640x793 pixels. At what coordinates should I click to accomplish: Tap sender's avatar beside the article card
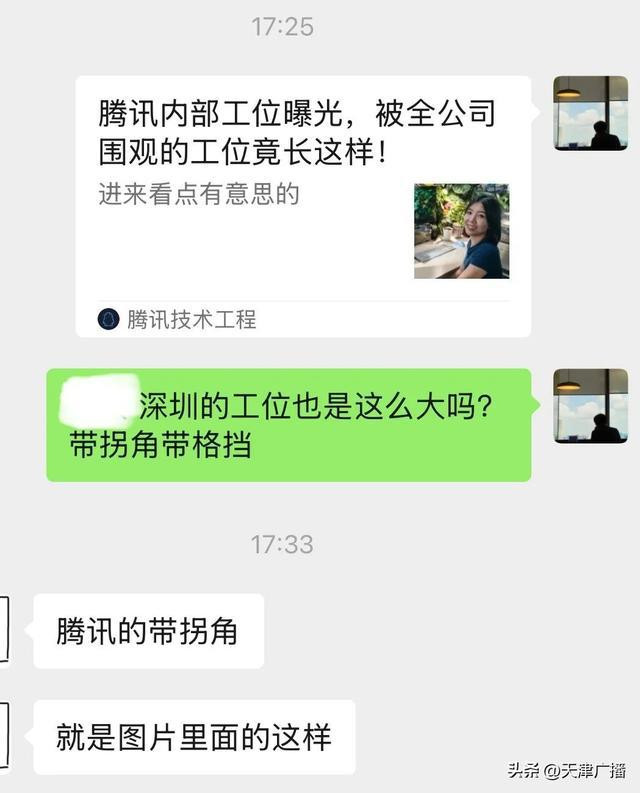coord(591,113)
